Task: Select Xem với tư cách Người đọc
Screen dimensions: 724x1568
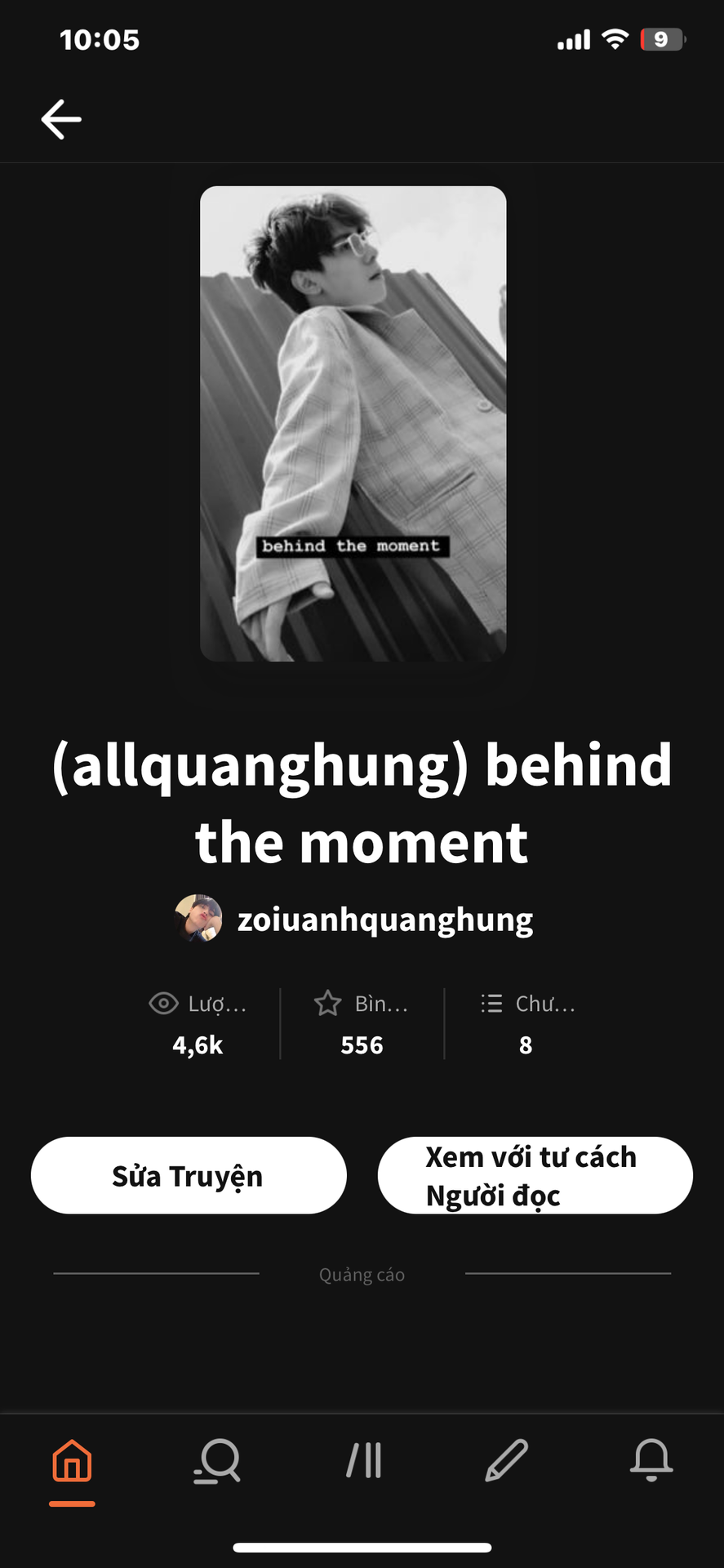Action: click(x=535, y=1175)
